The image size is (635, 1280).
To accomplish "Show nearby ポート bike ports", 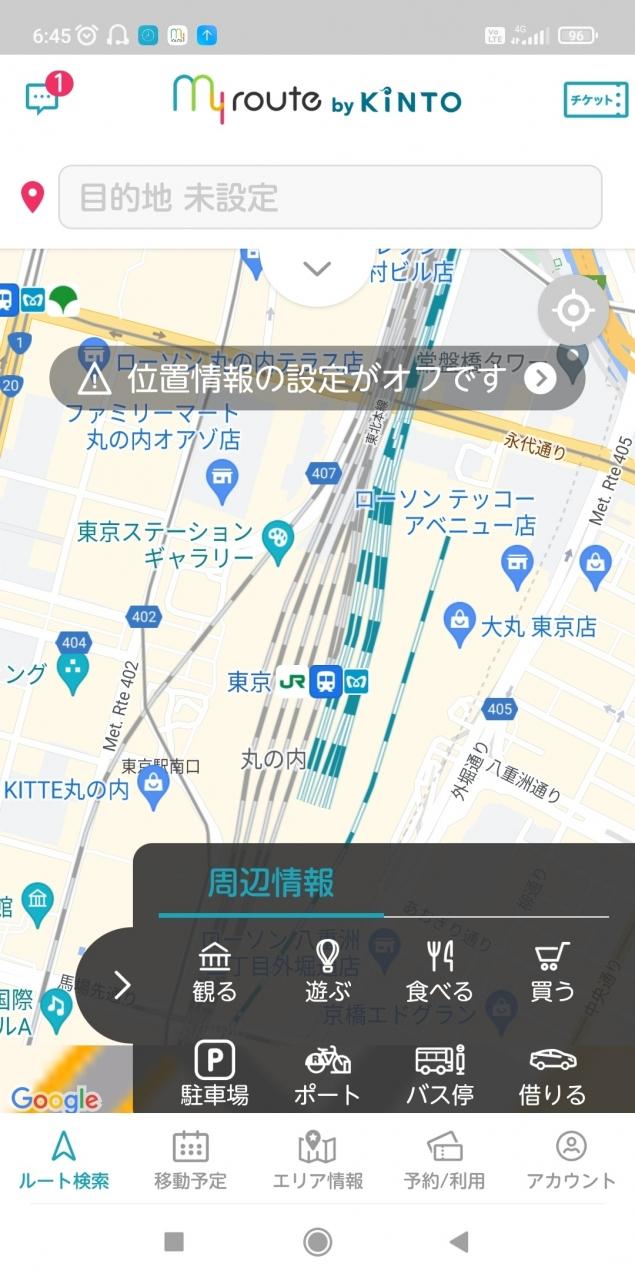I will [327, 1076].
